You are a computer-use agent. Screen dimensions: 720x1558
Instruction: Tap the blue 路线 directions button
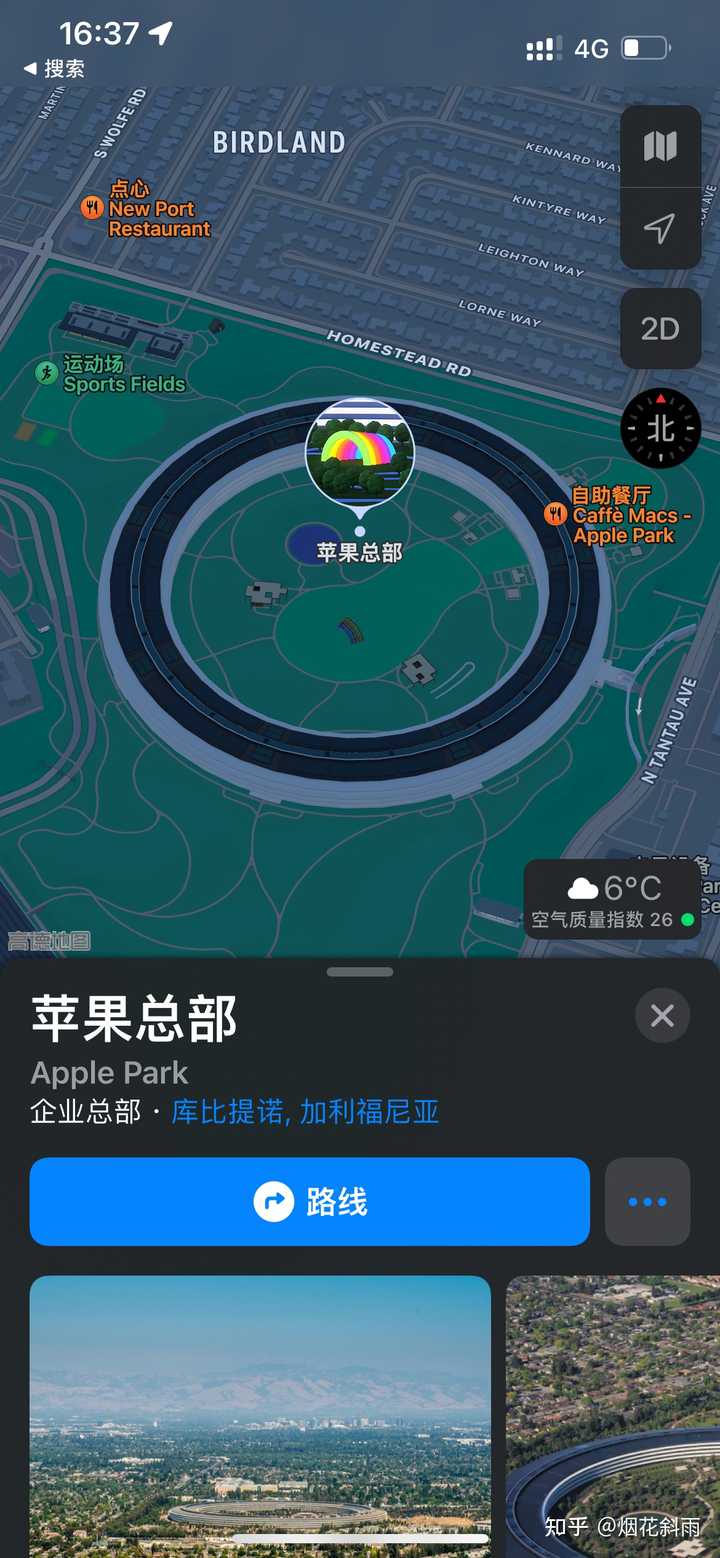(309, 1201)
